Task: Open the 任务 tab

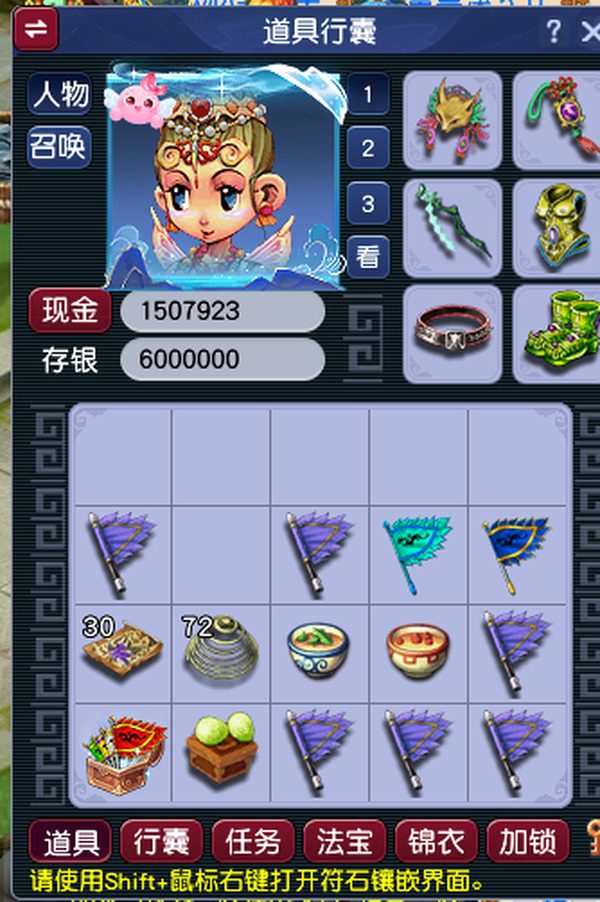Action: pyautogui.click(x=253, y=842)
